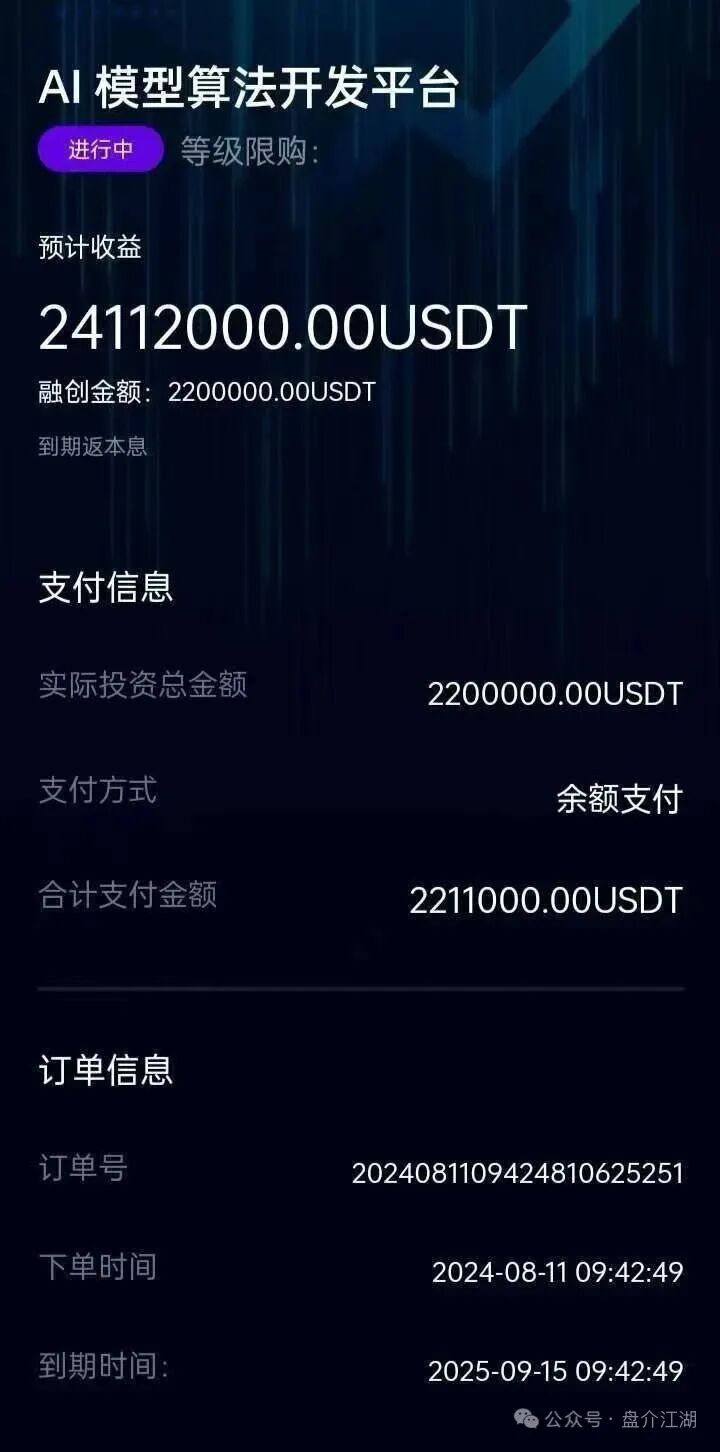Select the 24112000.00USDT profit amount

pos(283,325)
